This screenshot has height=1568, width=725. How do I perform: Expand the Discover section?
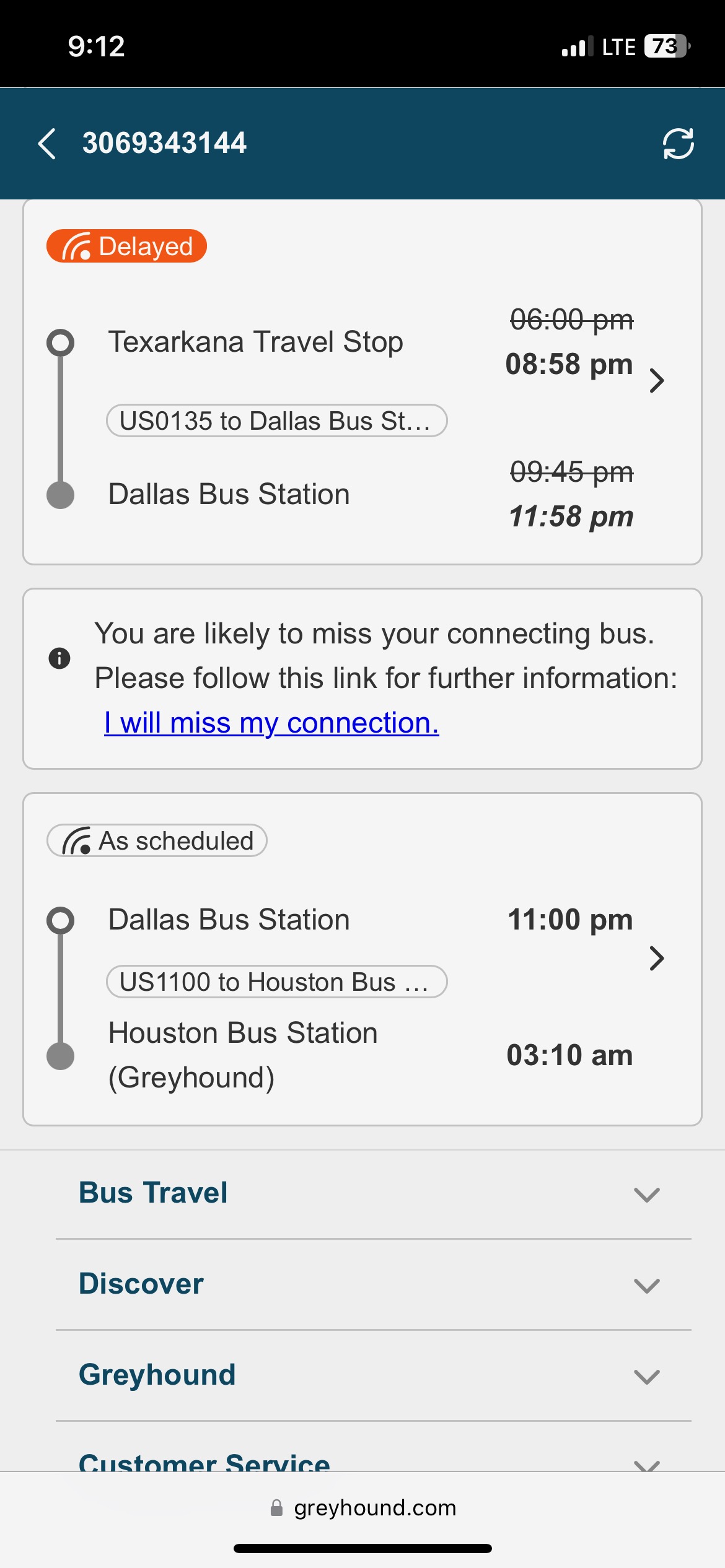point(141,1283)
